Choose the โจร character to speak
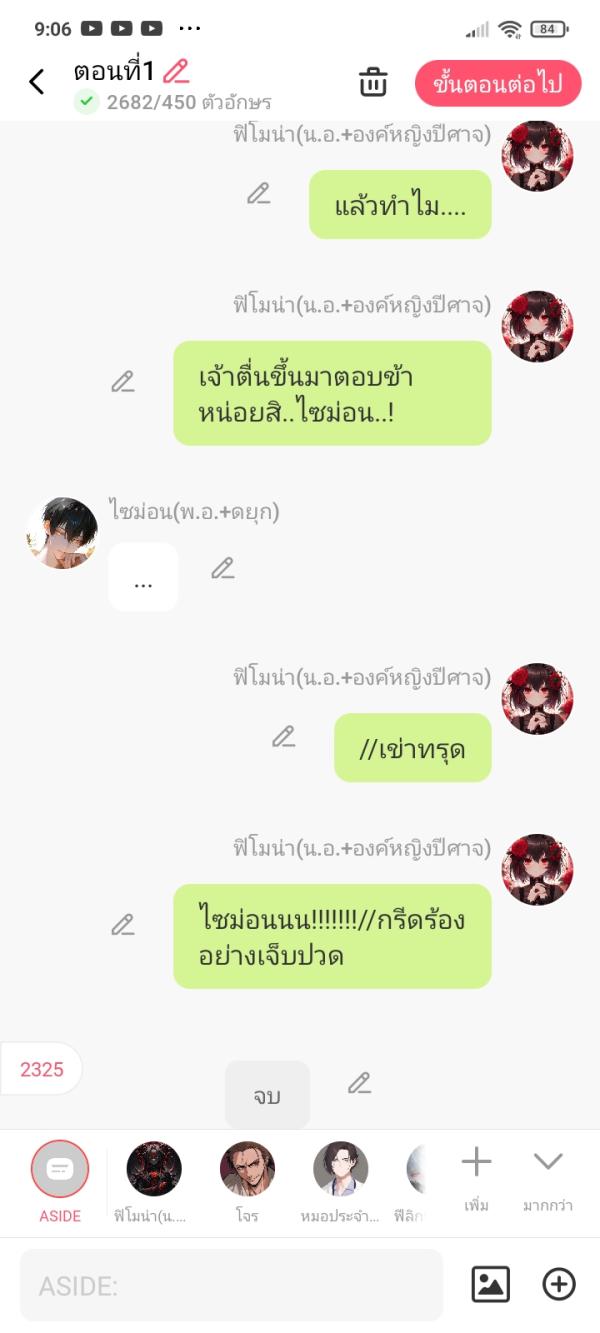This screenshot has height=1333, width=600. pyautogui.click(x=247, y=1170)
